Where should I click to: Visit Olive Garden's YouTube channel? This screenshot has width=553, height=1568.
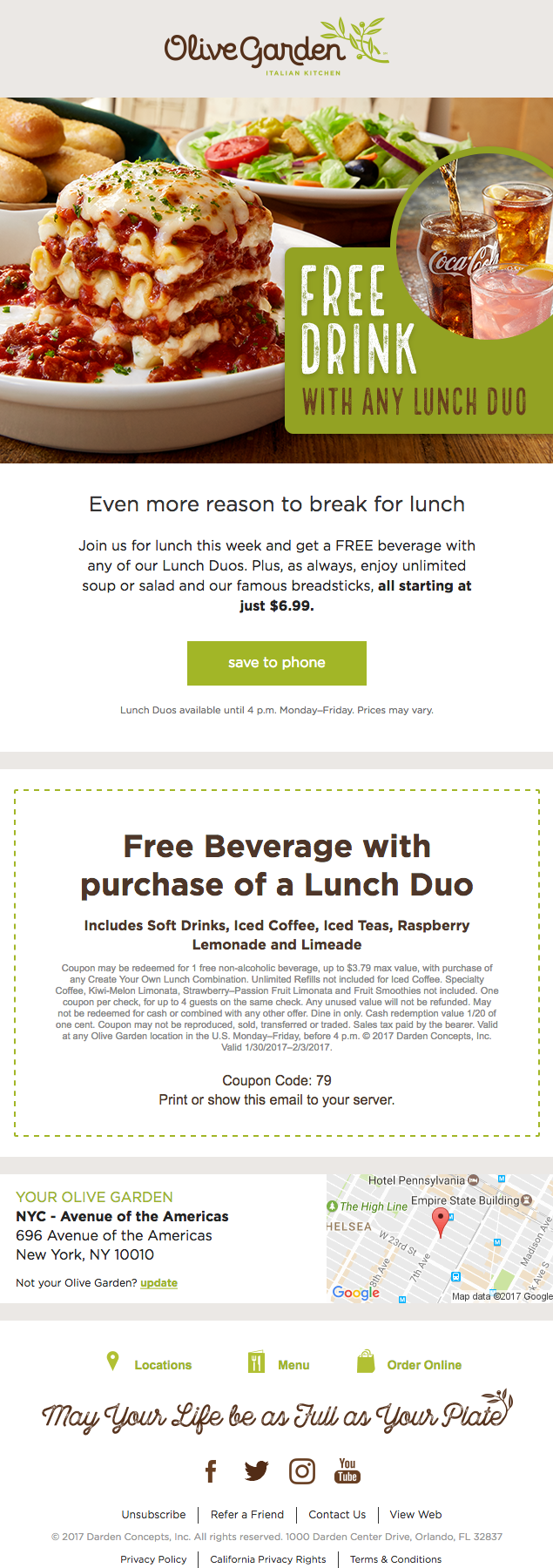(x=347, y=1471)
